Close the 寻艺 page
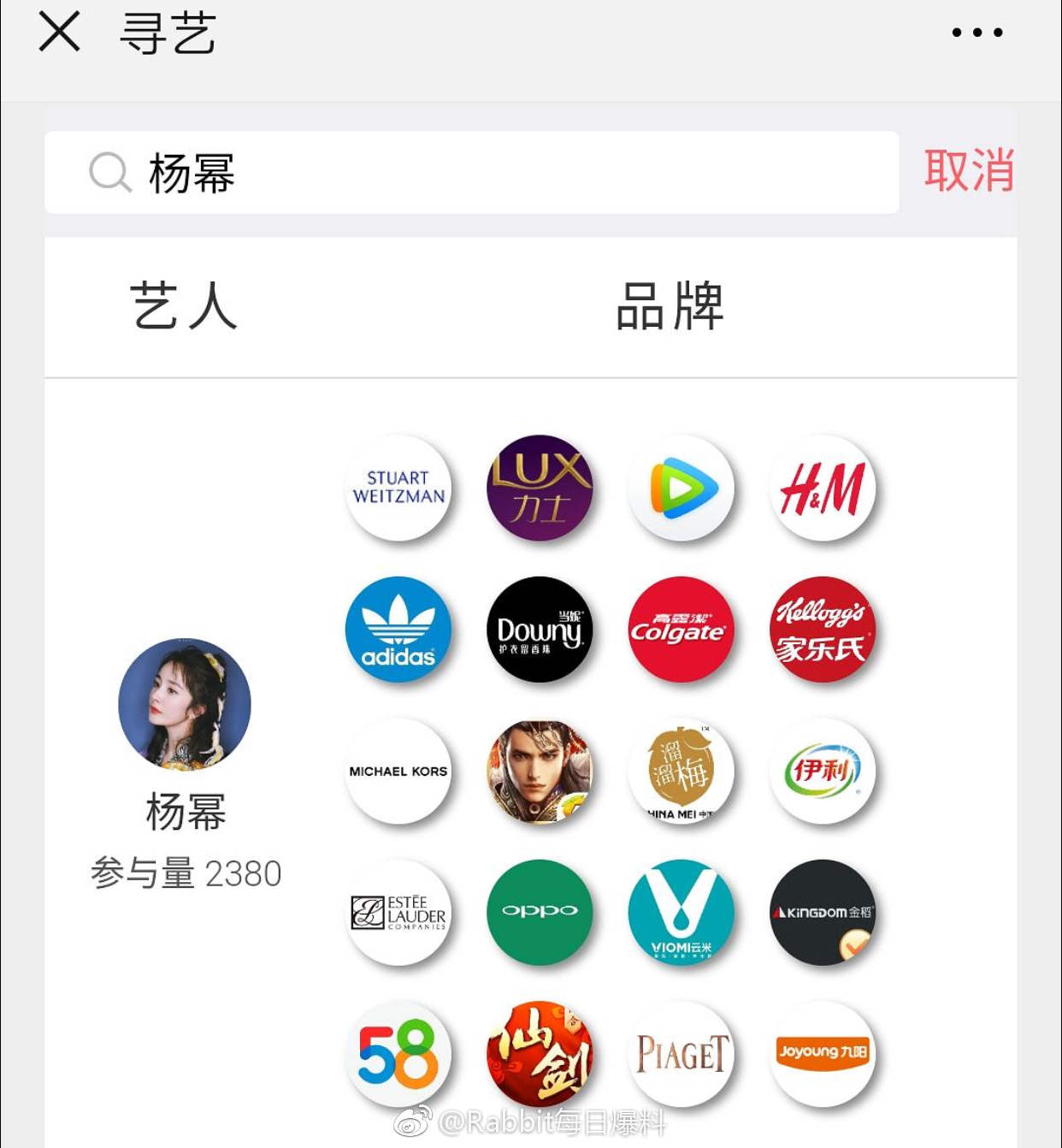The image size is (1062, 1148). coord(59,33)
